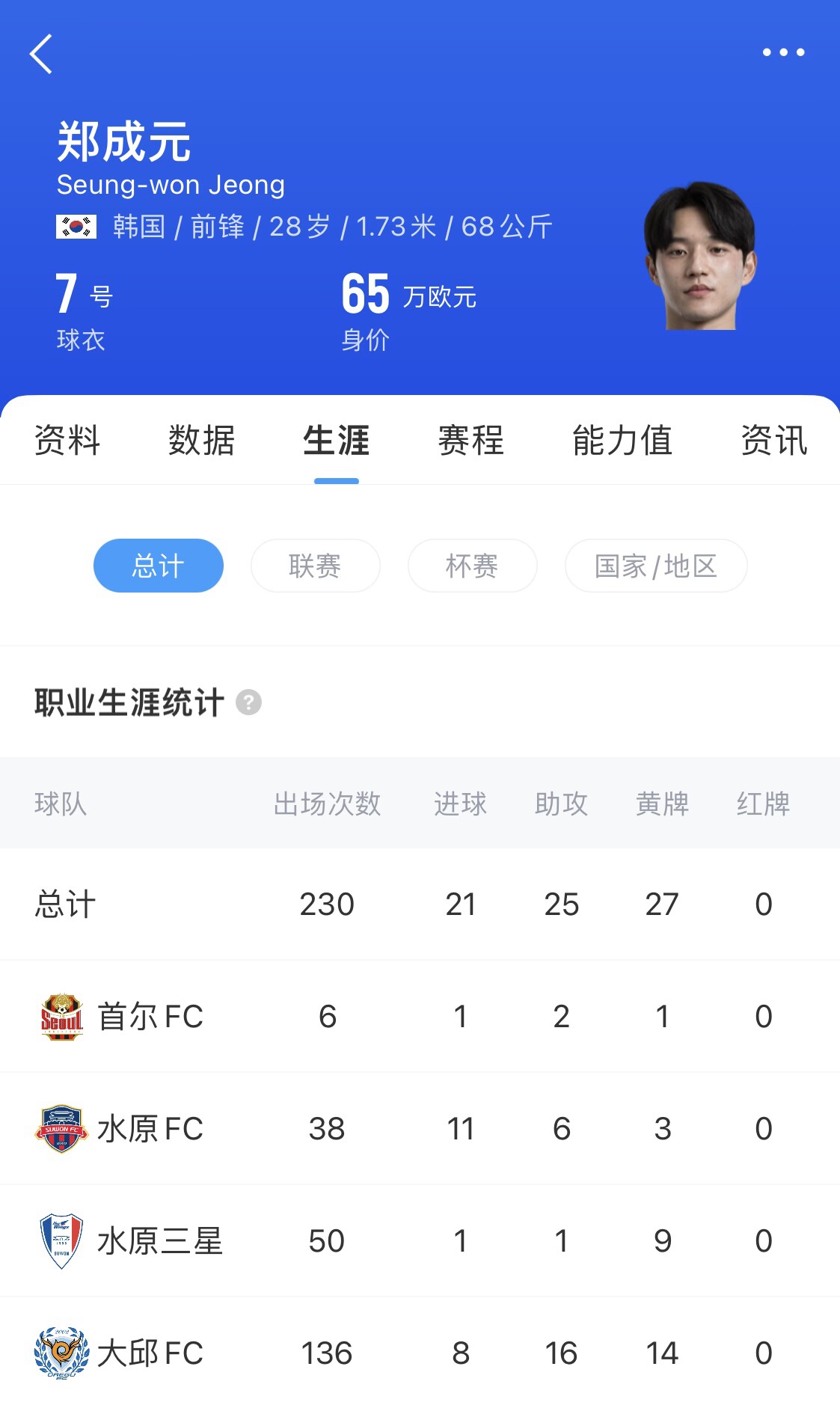This screenshot has width=840, height=1414.
Task: Filter career stats by 杯赛
Action: 472,566
